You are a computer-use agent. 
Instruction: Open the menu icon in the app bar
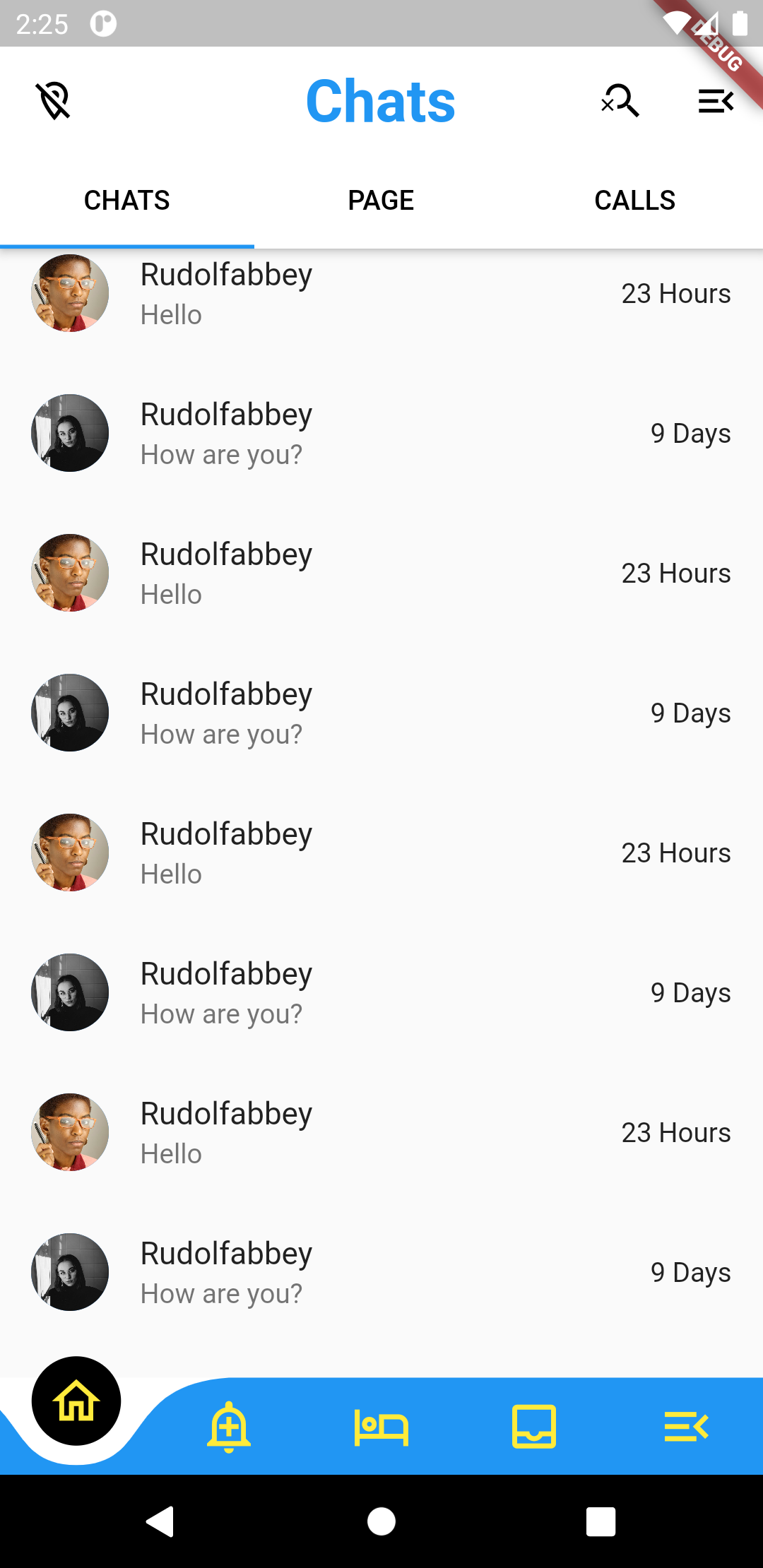[x=716, y=101]
